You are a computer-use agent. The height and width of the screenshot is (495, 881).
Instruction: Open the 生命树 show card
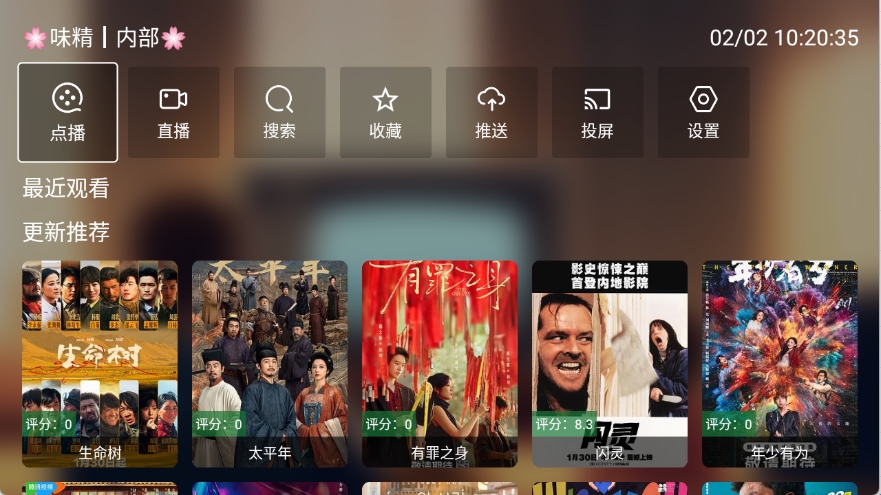(100, 364)
